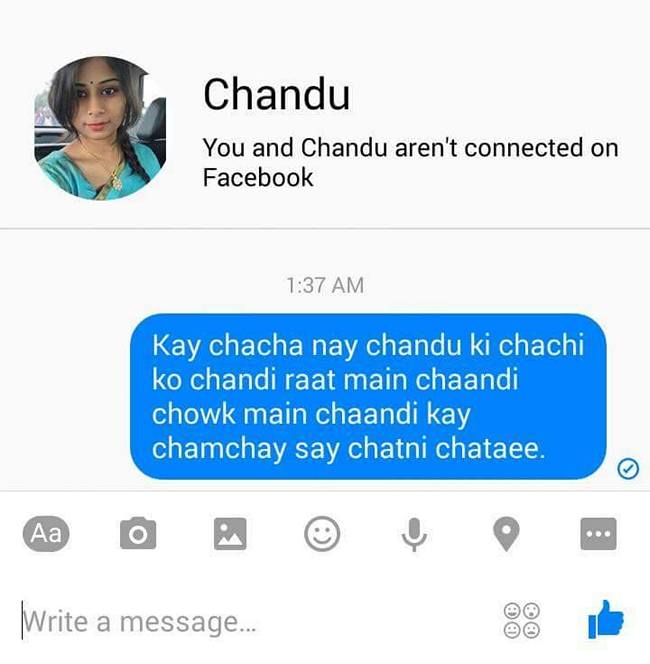
Task: Open the photo gallery picker
Action: coord(230,535)
